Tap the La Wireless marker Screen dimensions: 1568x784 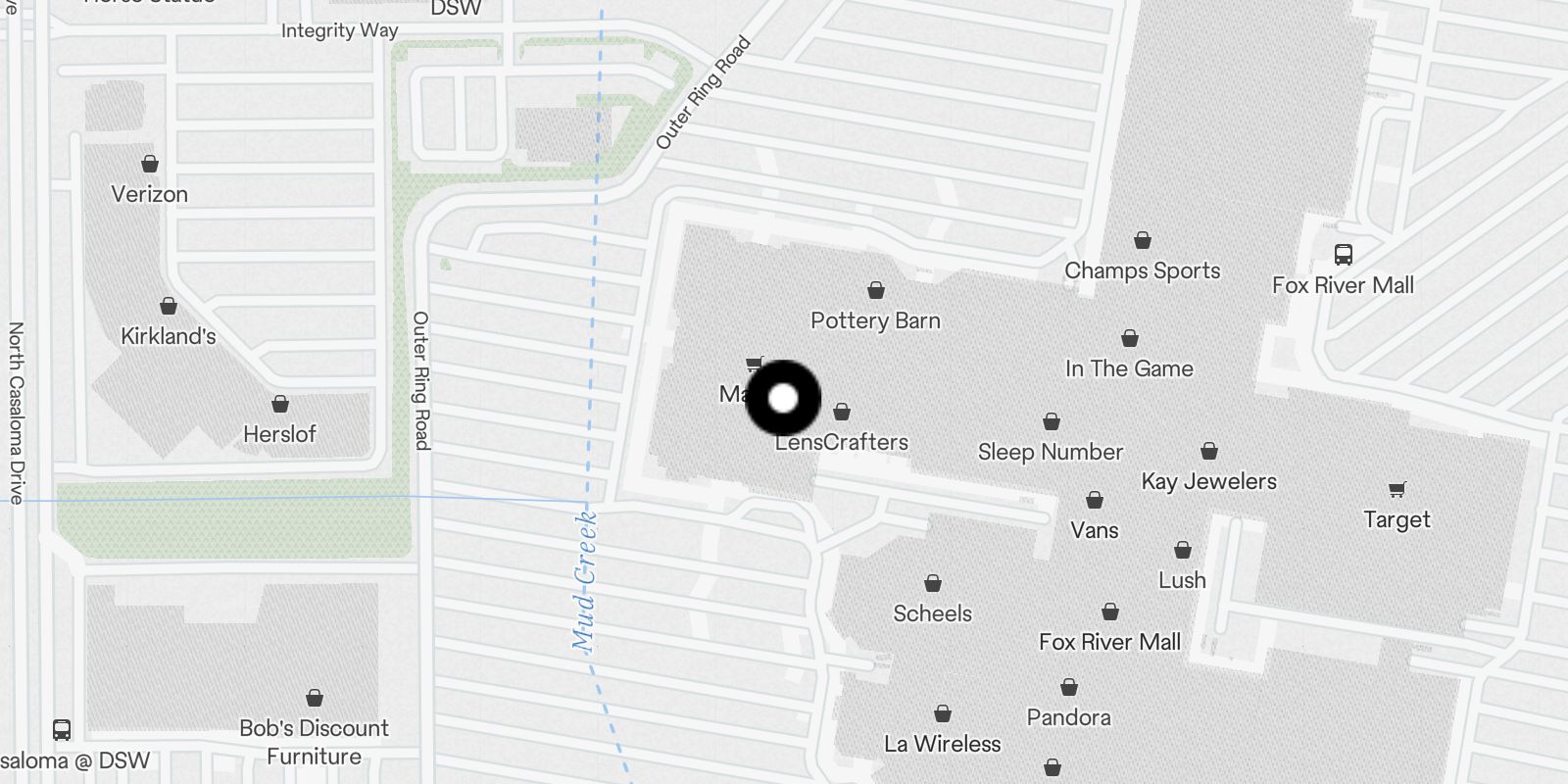[x=943, y=714]
